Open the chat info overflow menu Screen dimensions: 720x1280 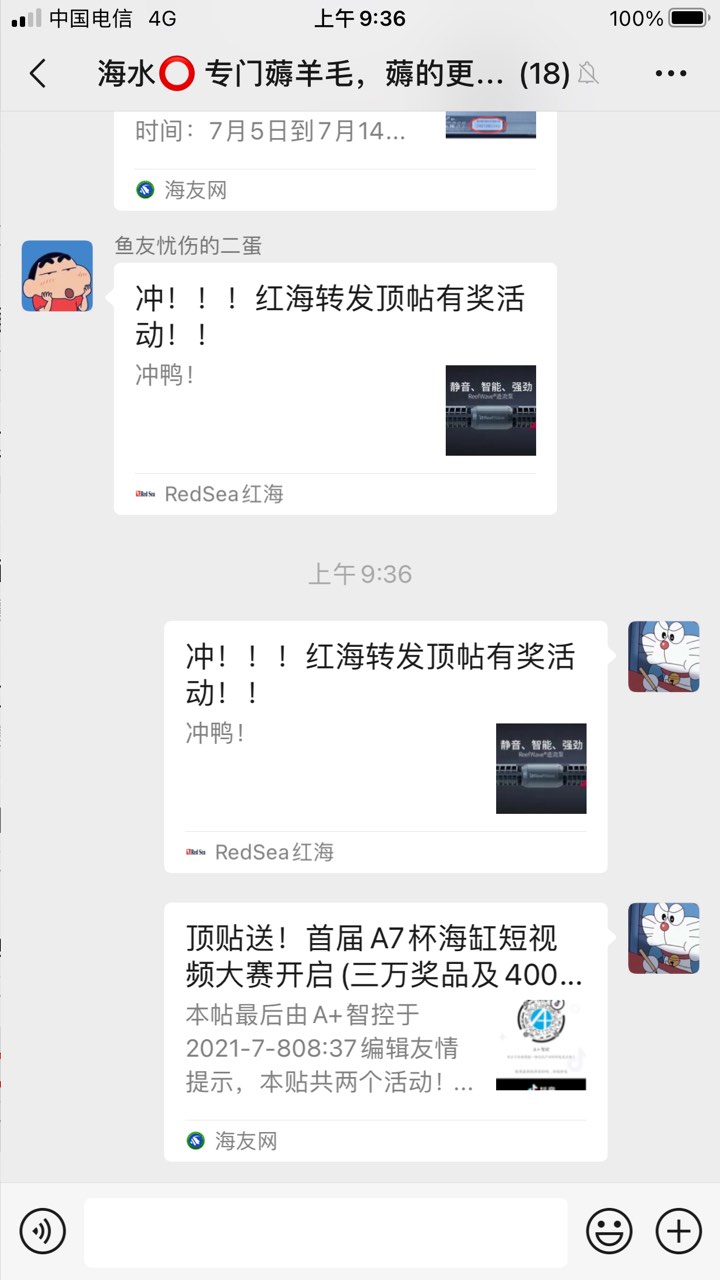(670, 73)
